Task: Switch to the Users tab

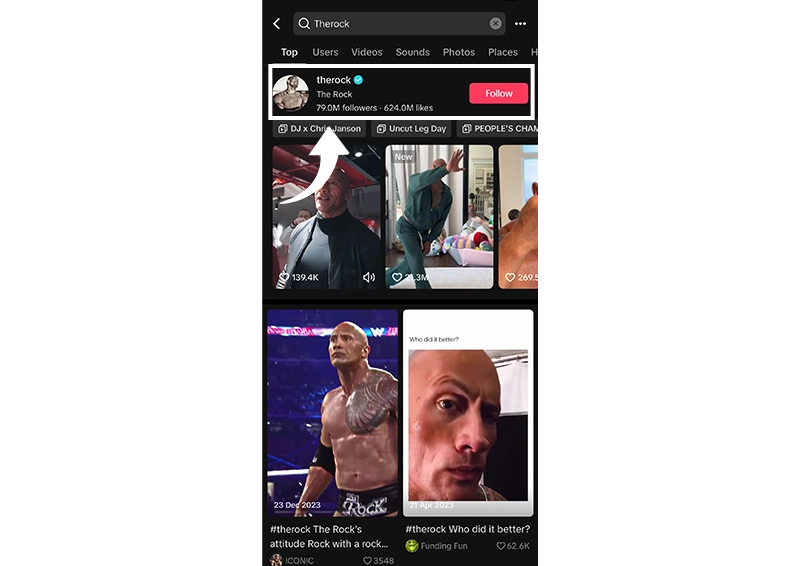Action: click(325, 52)
